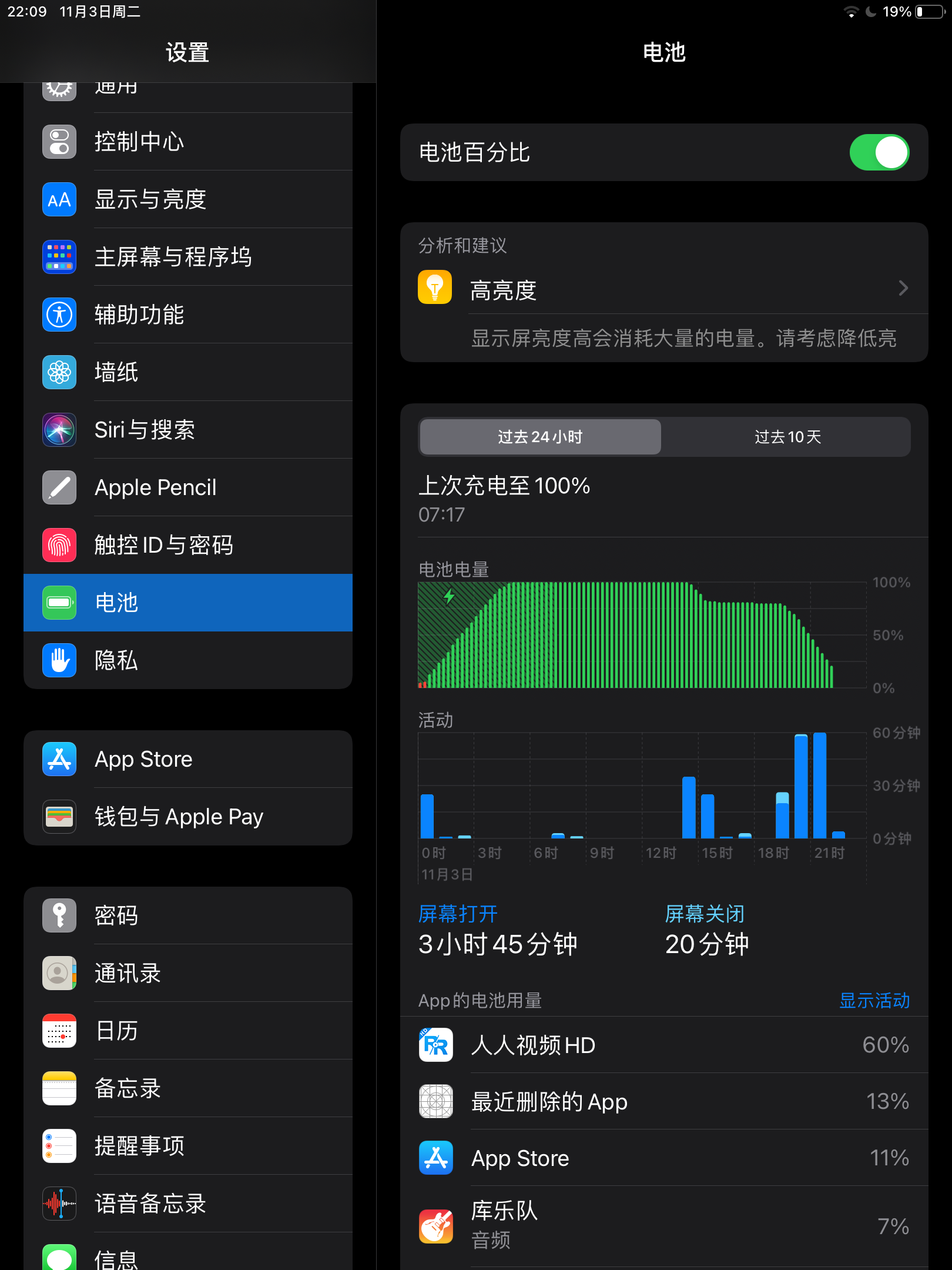View 人人视频HD battery usage details

coord(664,1045)
